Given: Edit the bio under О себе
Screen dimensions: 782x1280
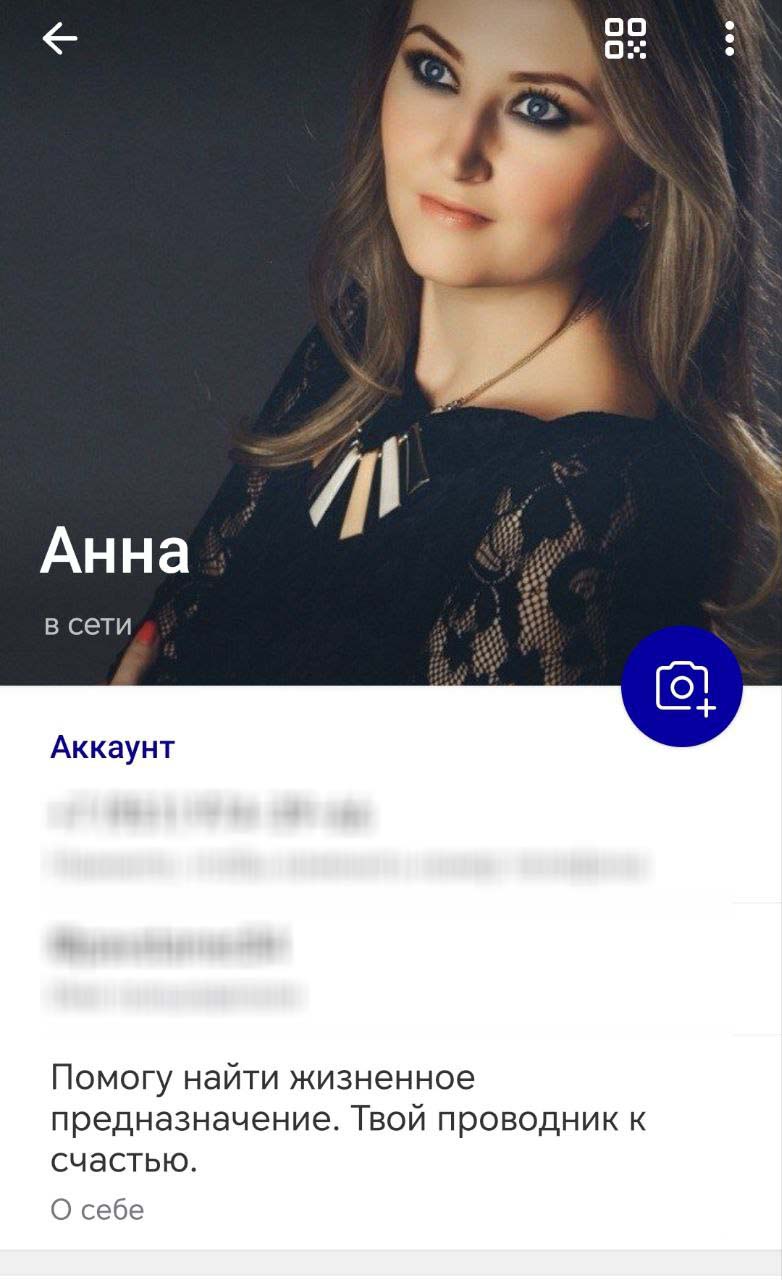Looking at the screenshot, I should pyautogui.click(x=348, y=1119).
